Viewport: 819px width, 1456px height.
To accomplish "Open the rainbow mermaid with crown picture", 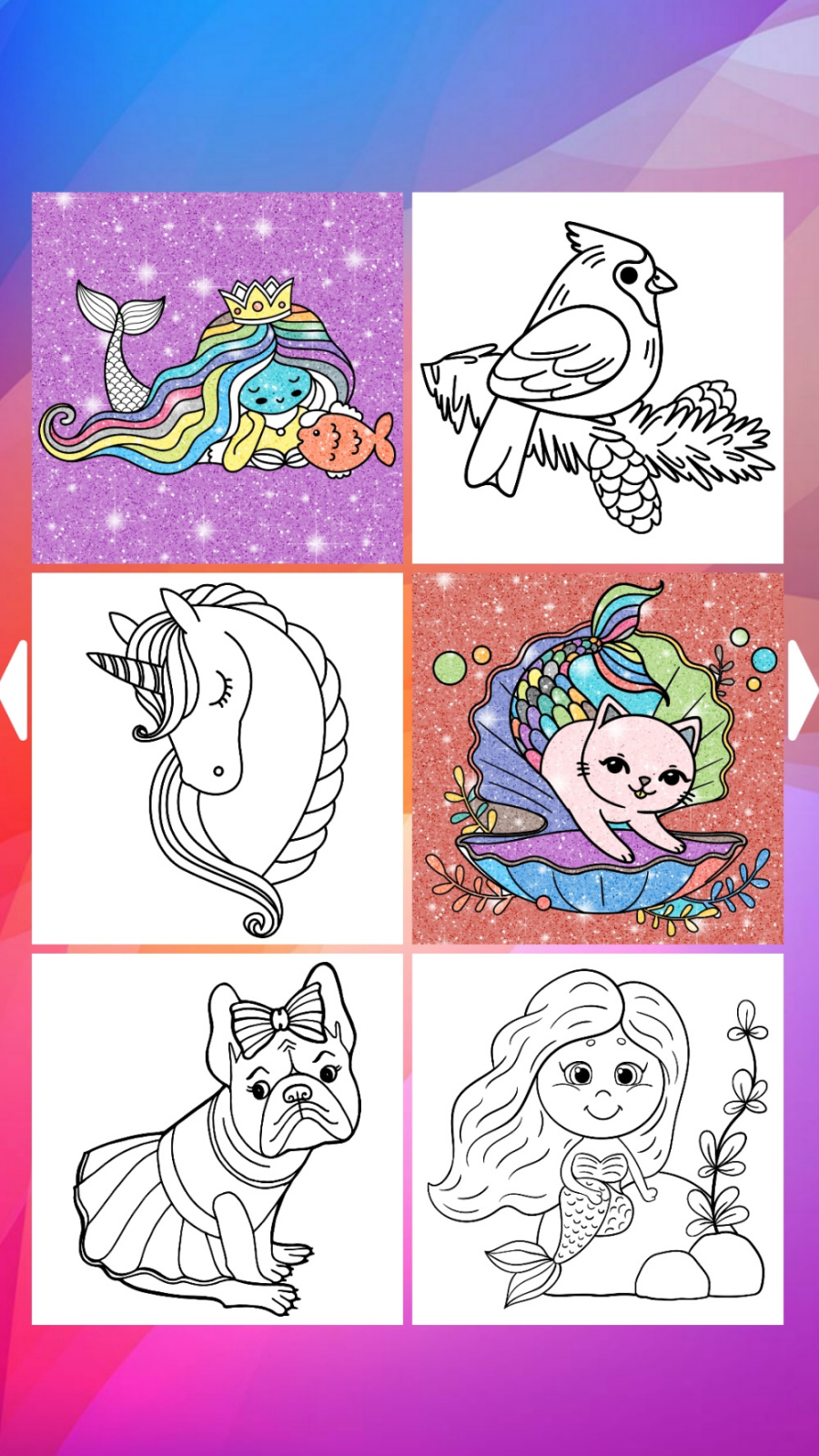I will coord(217,378).
